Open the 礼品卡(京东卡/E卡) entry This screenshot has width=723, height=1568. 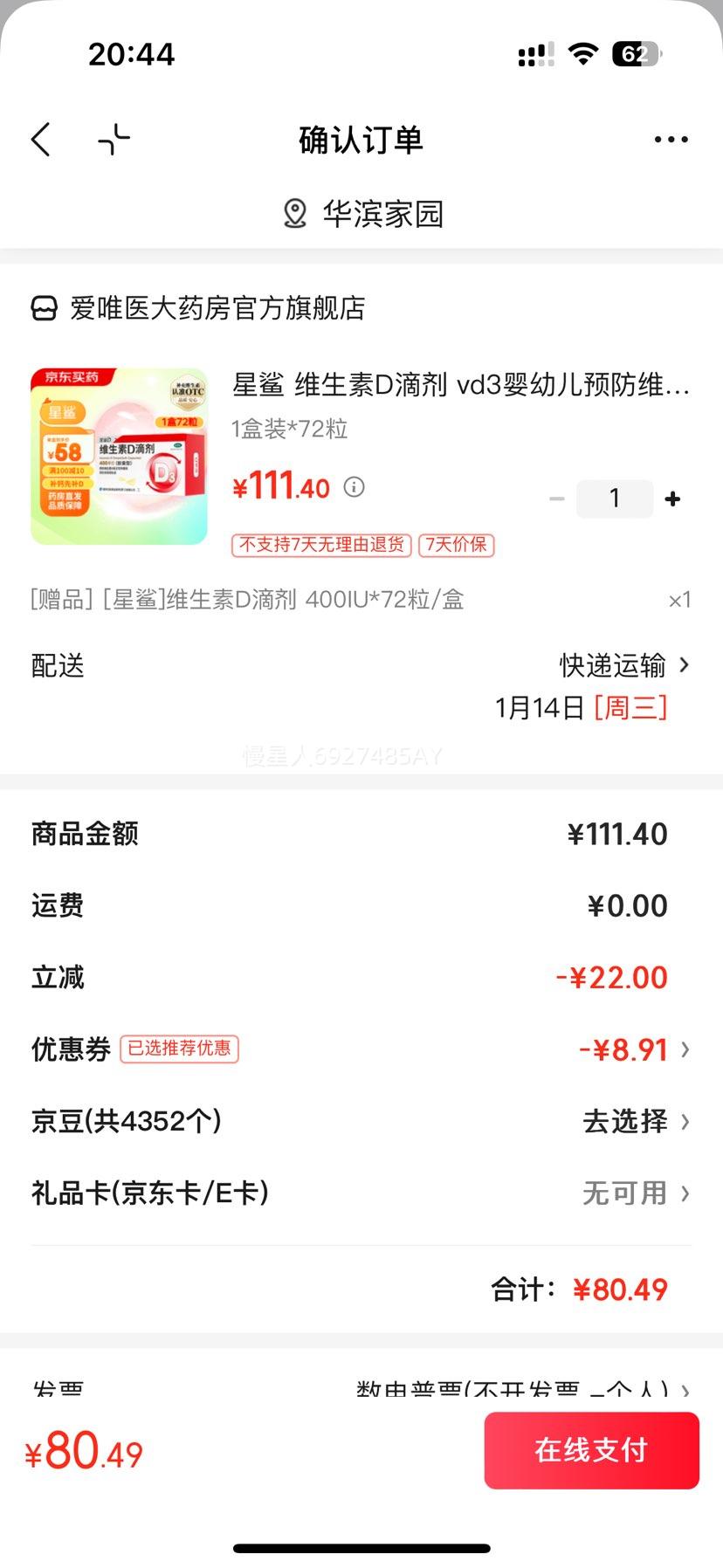[x=625, y=1193]
